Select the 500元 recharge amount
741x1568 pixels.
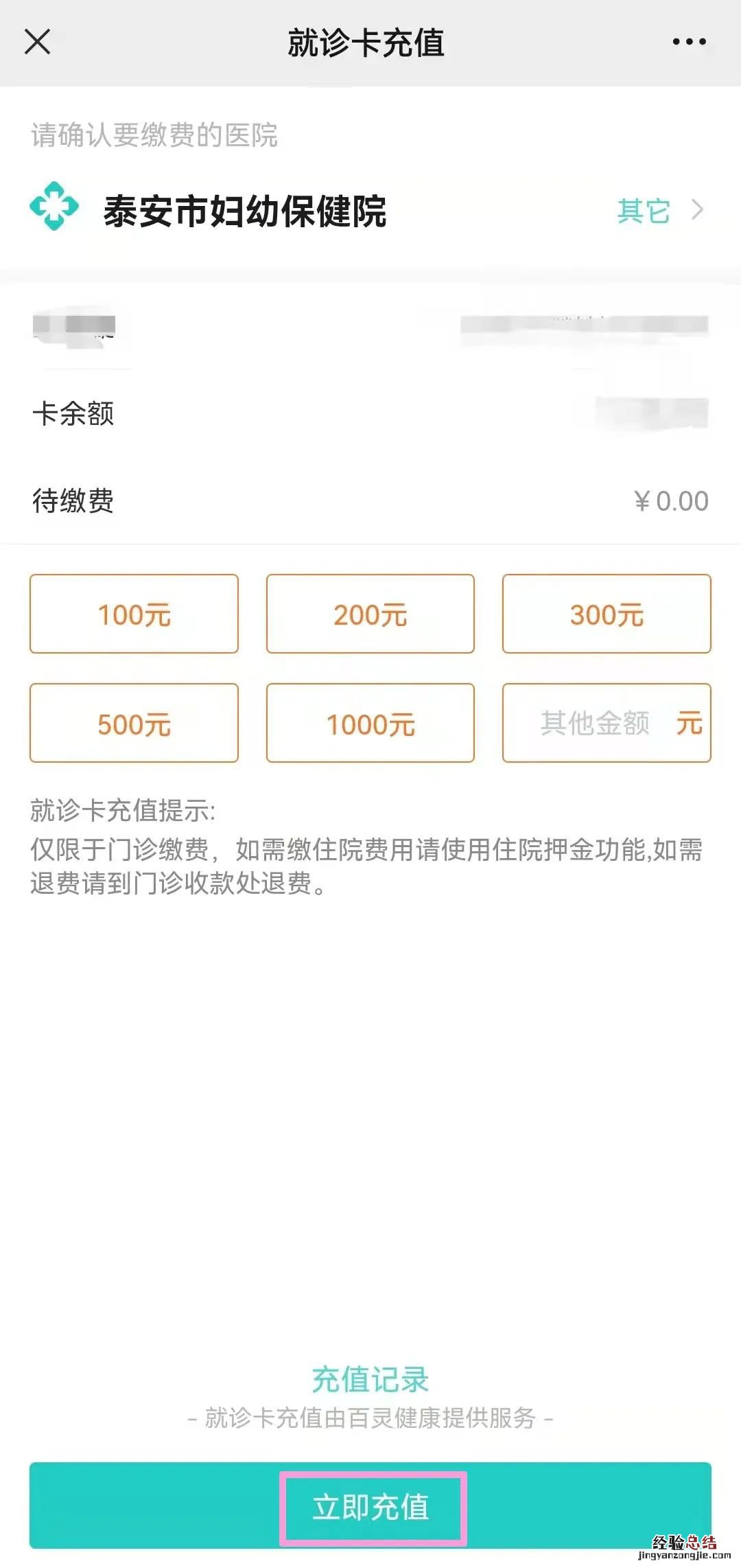point(134,723)
